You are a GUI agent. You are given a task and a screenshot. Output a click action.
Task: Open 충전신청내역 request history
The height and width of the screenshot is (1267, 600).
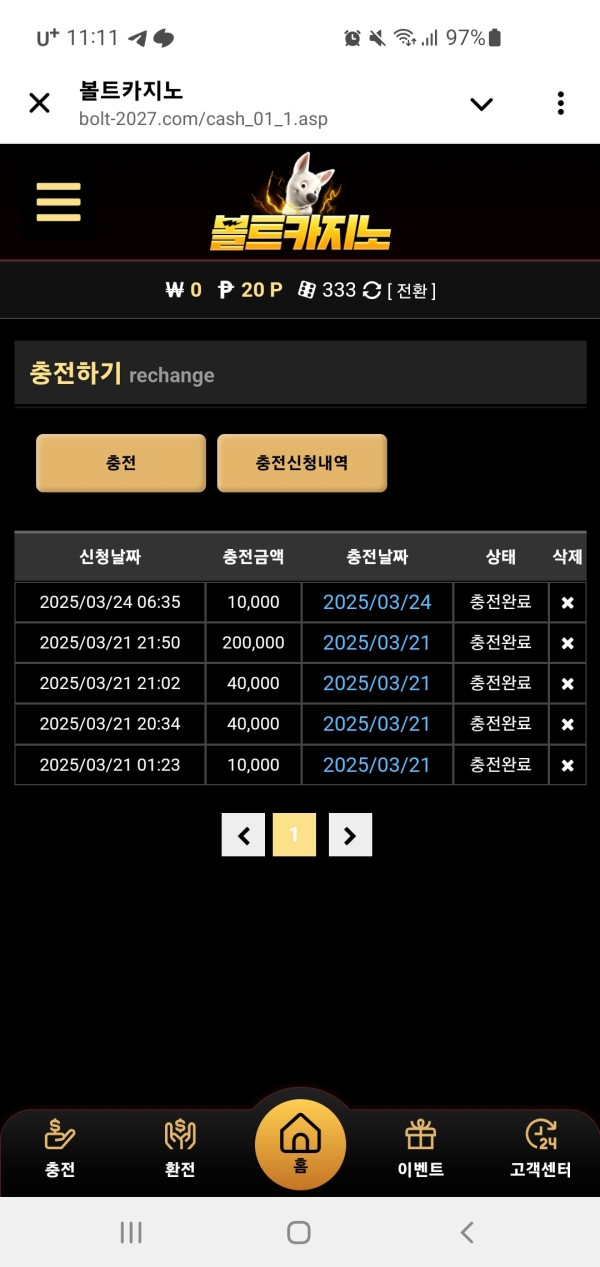301,463
